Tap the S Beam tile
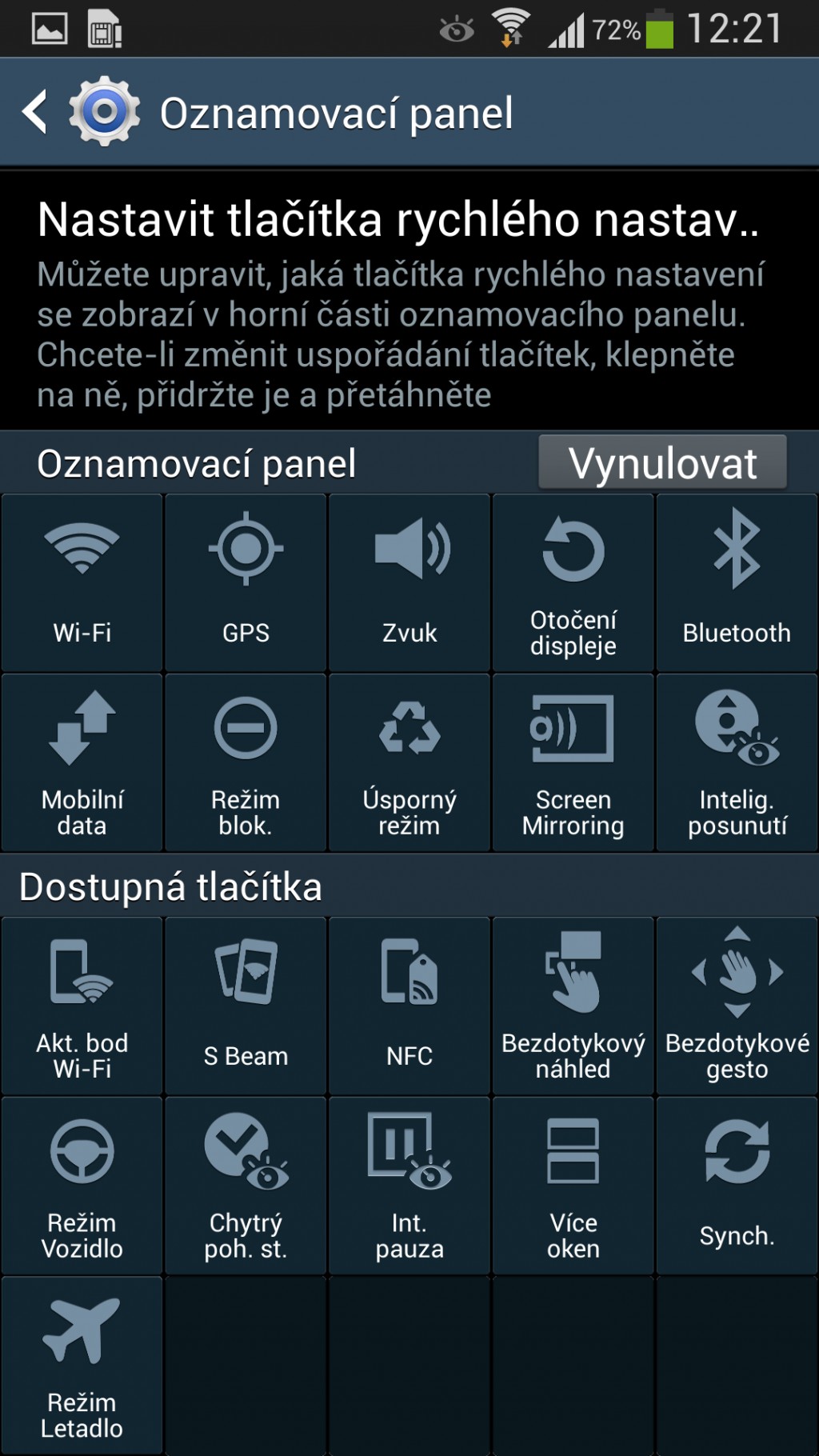Image resolution: width=819 pixels, height=1456 pixels. [246, 1006]
